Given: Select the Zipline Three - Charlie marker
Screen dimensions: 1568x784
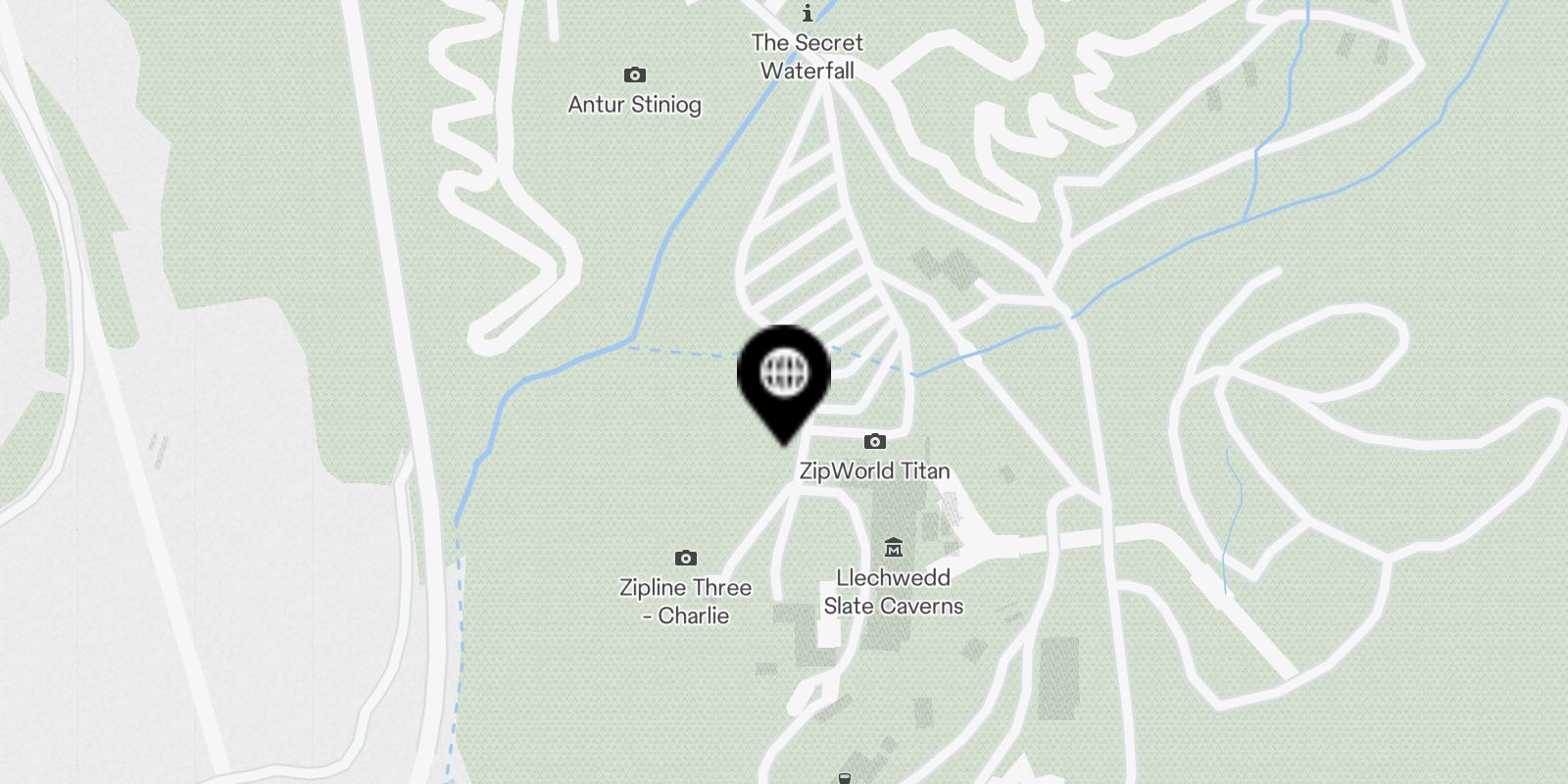Looking at the screenshot, I should pos(686,559).
